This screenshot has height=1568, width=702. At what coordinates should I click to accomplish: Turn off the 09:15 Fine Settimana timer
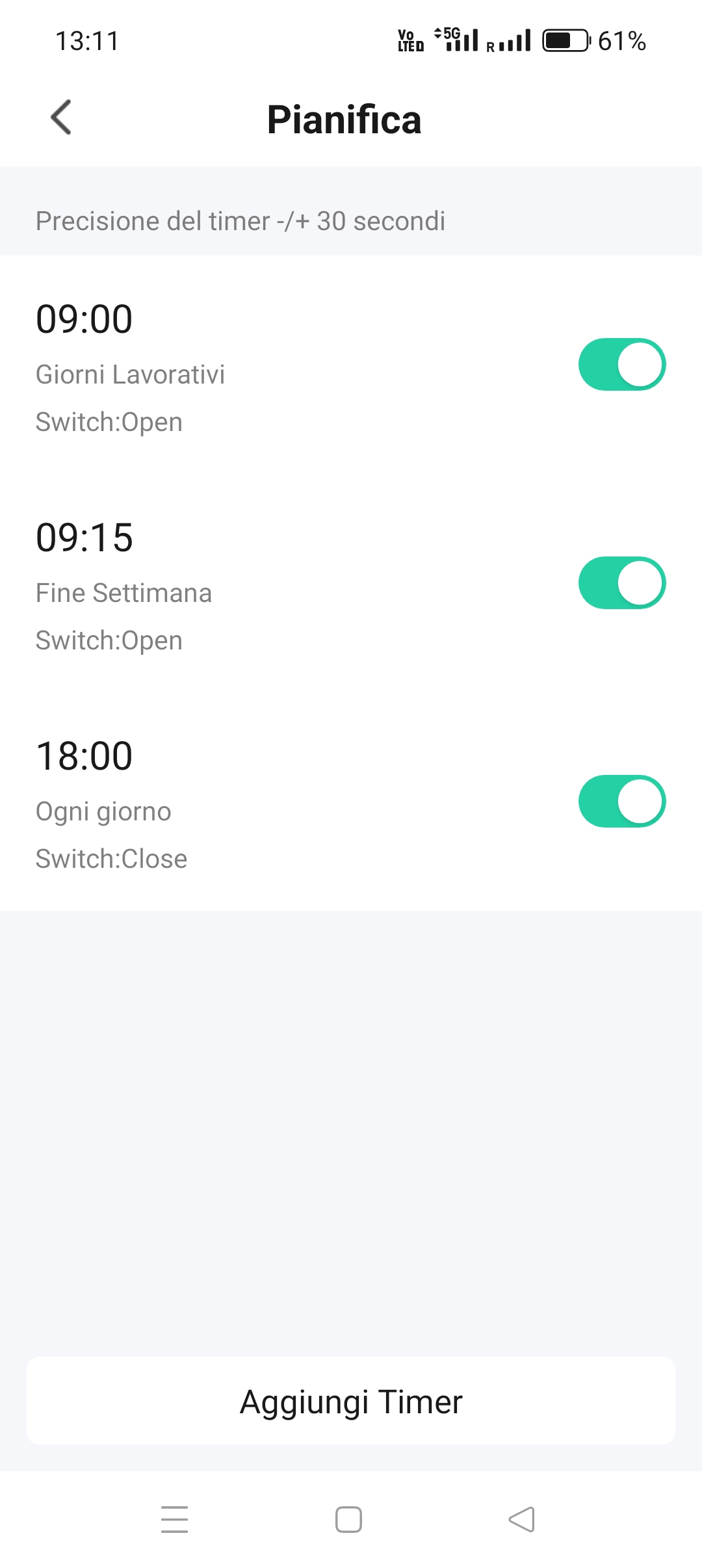622,582
